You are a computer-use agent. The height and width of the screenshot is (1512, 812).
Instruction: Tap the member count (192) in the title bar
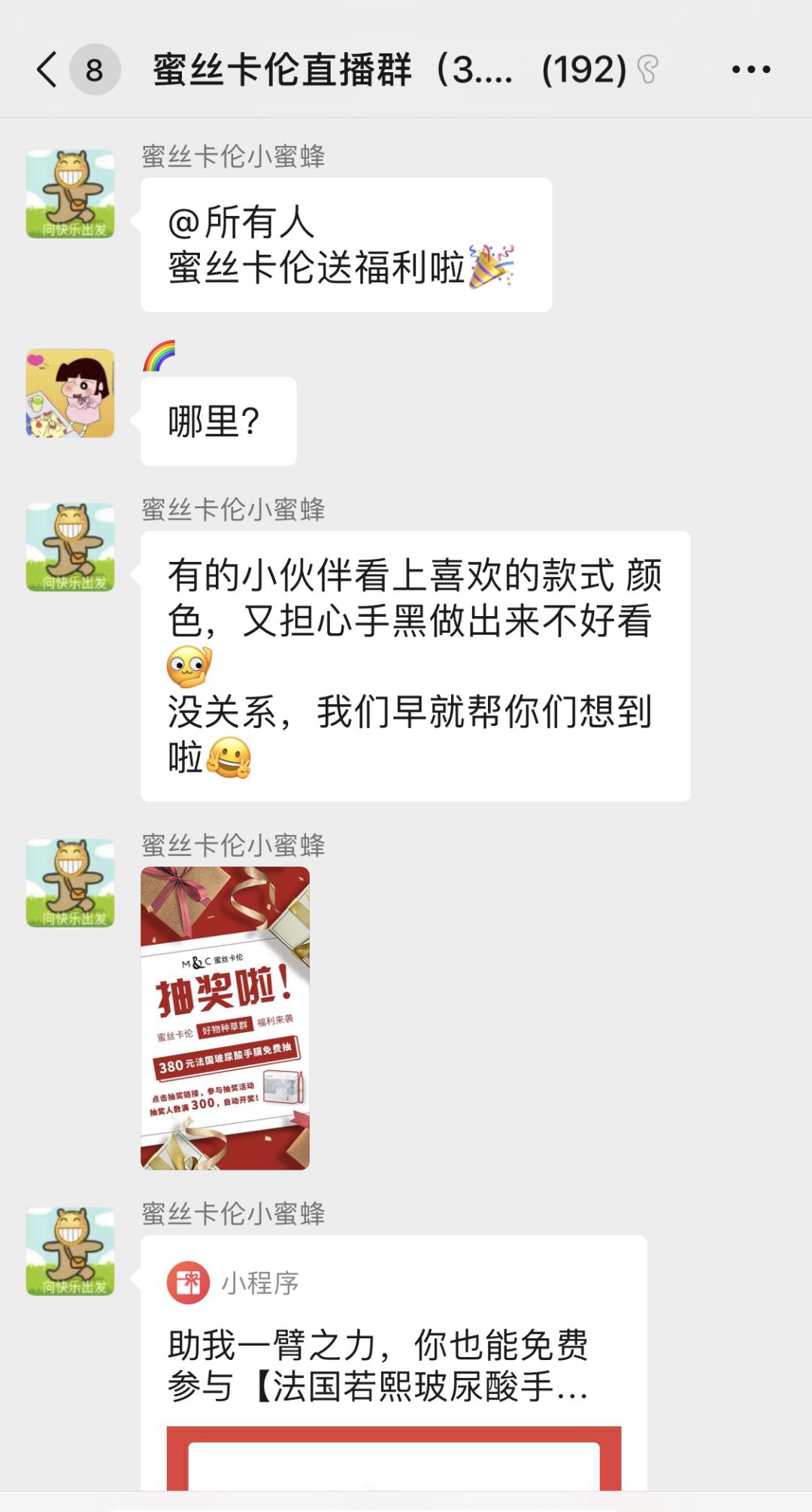point(585,70)
